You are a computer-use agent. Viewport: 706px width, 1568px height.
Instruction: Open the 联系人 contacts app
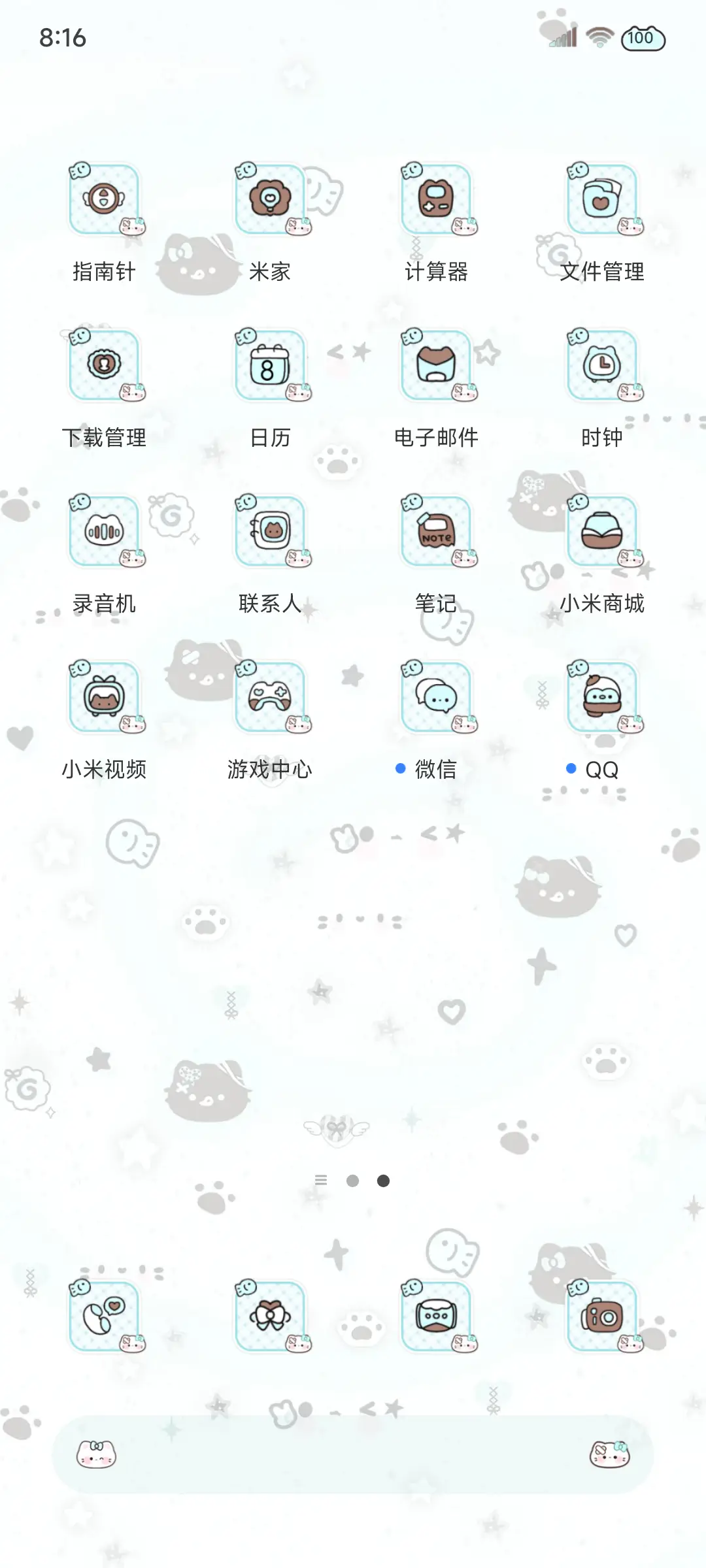(271, 531)
